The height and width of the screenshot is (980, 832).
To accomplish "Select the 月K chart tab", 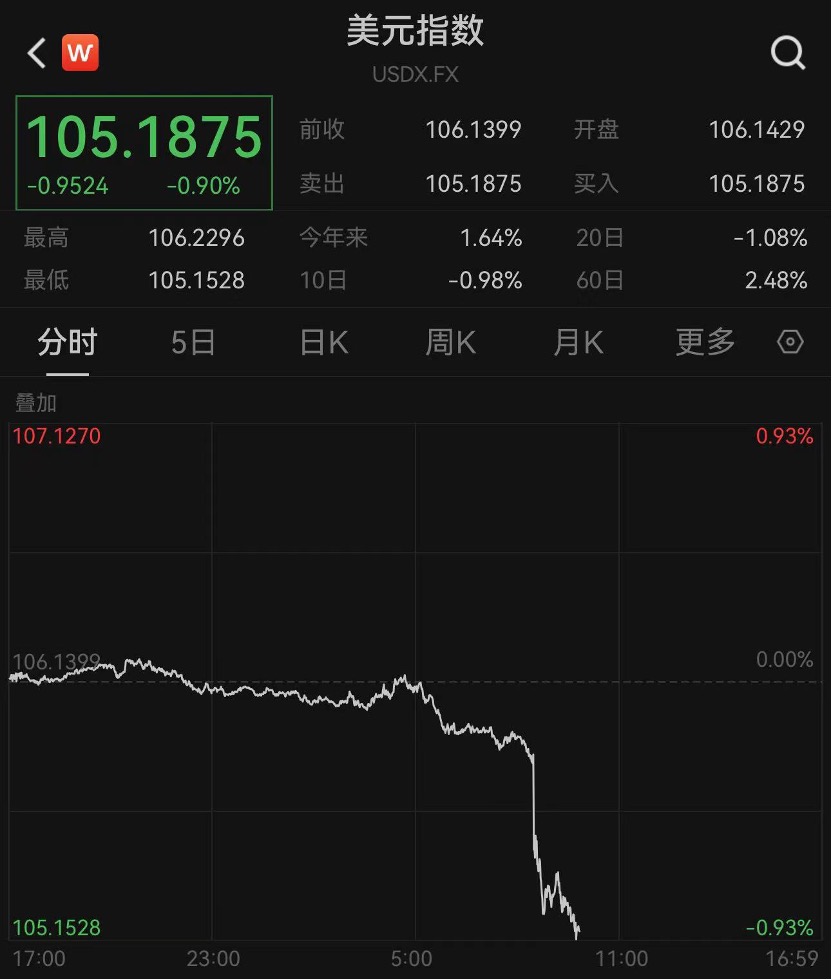I will (x=578, y=343).
